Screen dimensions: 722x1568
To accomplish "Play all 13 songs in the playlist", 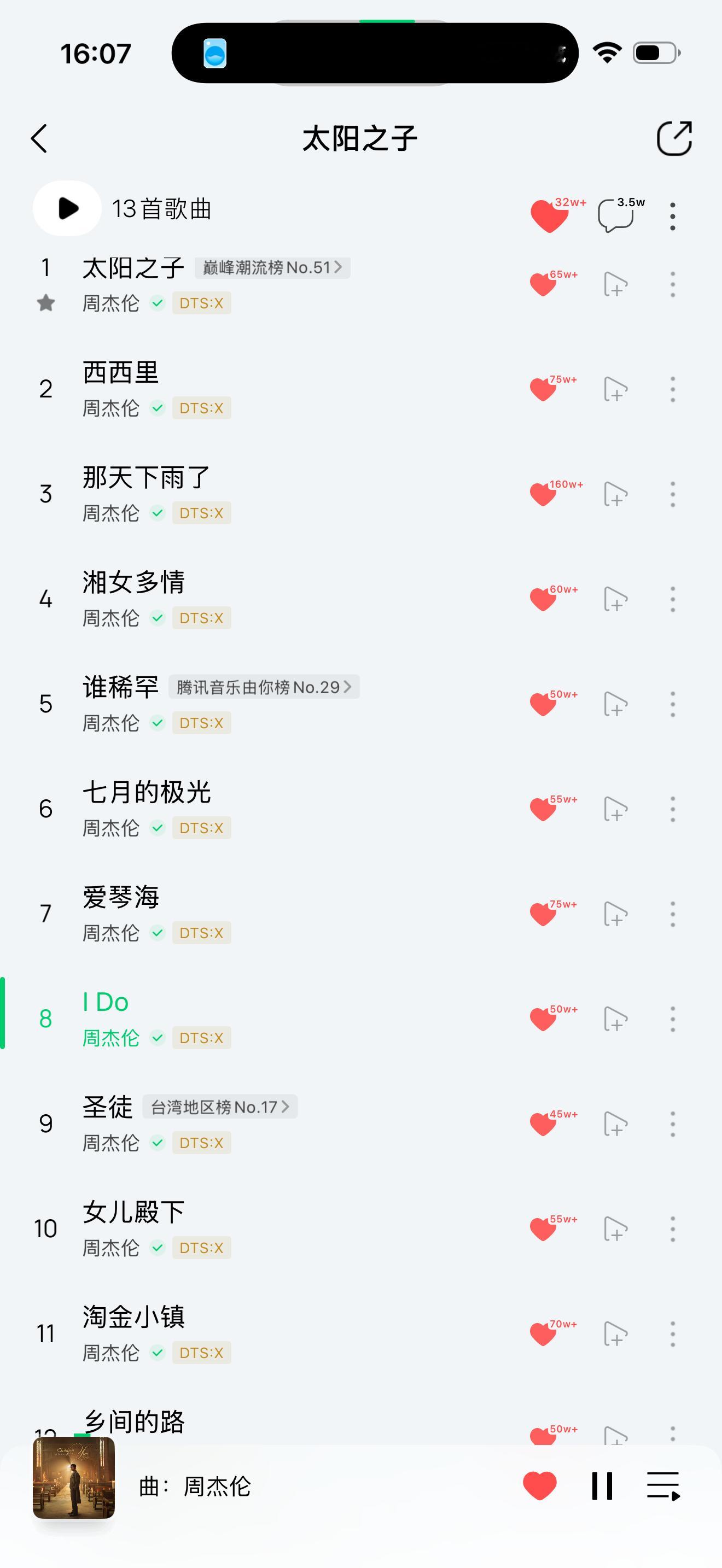I will [x=67, y=208].
